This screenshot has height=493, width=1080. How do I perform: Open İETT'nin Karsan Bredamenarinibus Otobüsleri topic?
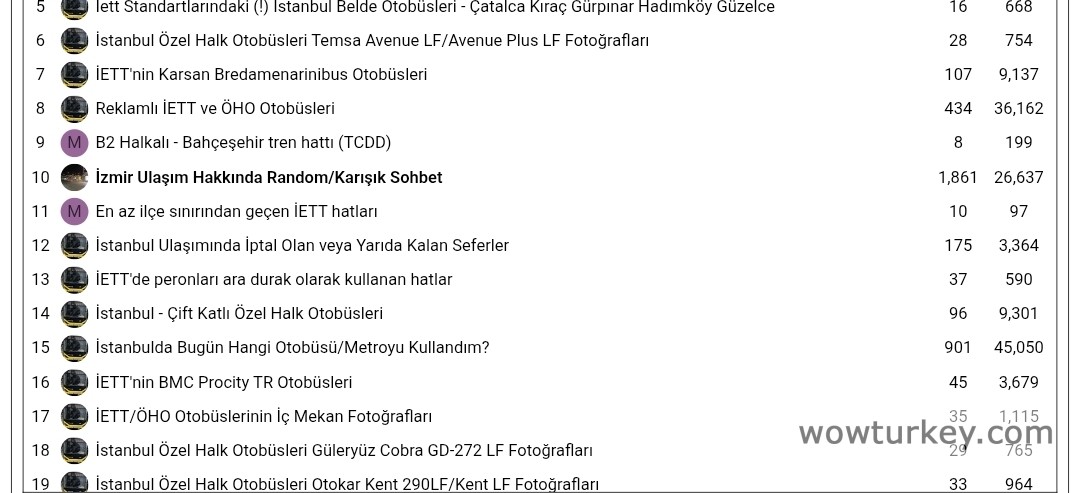click(261, 75)
